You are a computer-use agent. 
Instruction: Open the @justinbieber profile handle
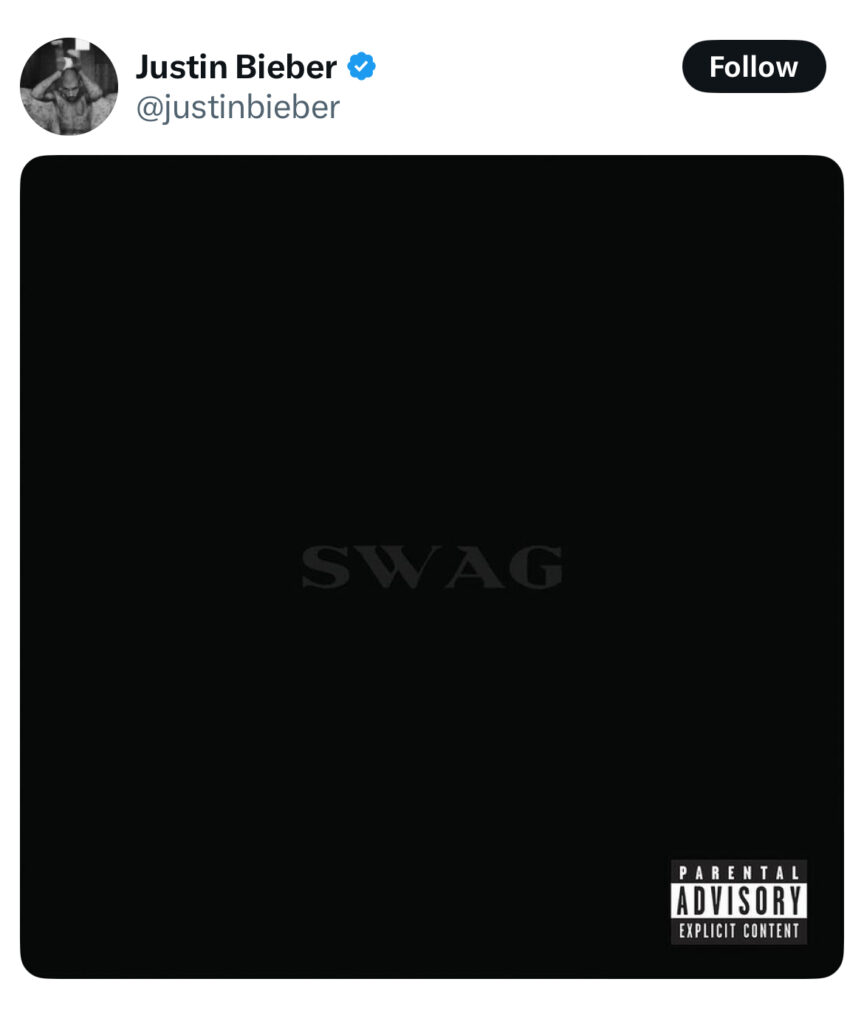coord(238,107)
